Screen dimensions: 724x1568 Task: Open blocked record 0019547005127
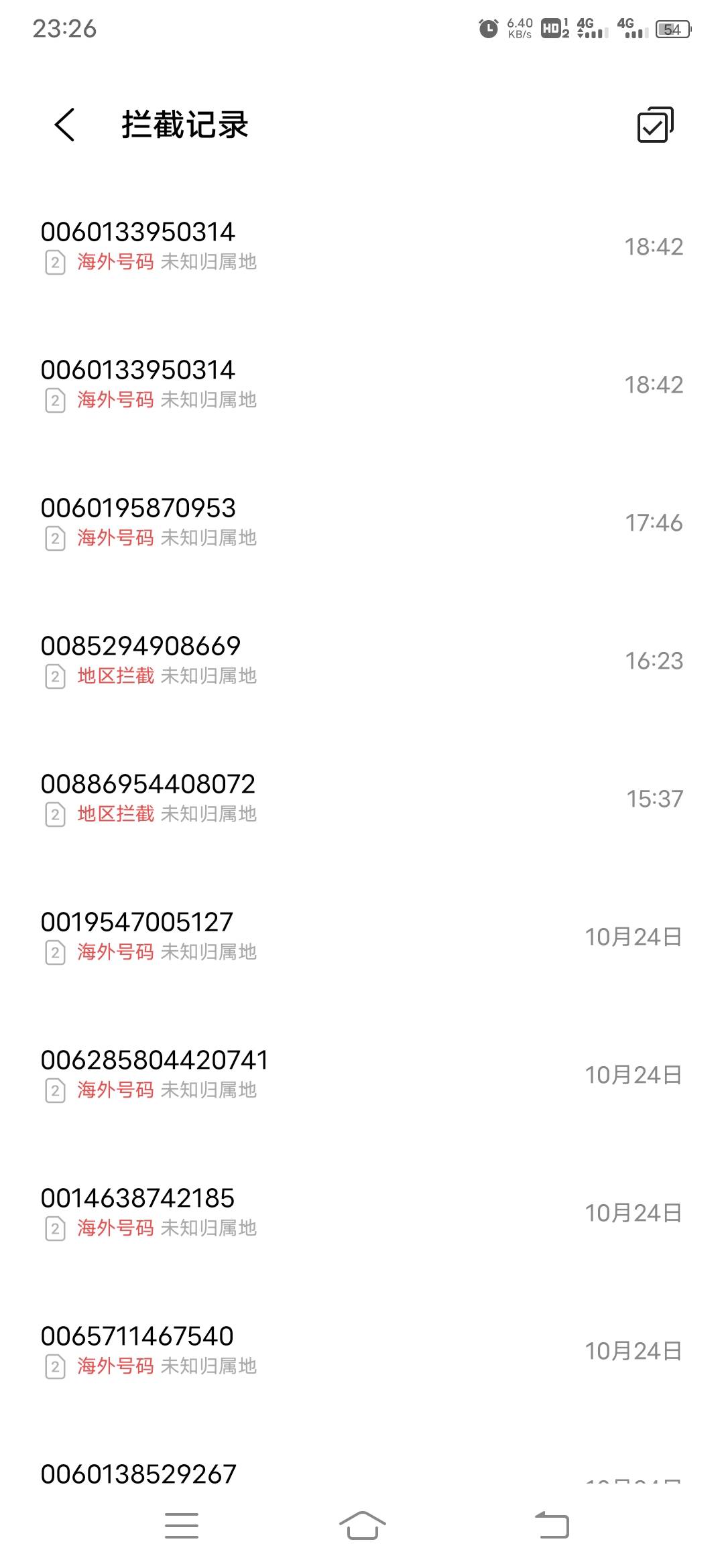[362, 937]
